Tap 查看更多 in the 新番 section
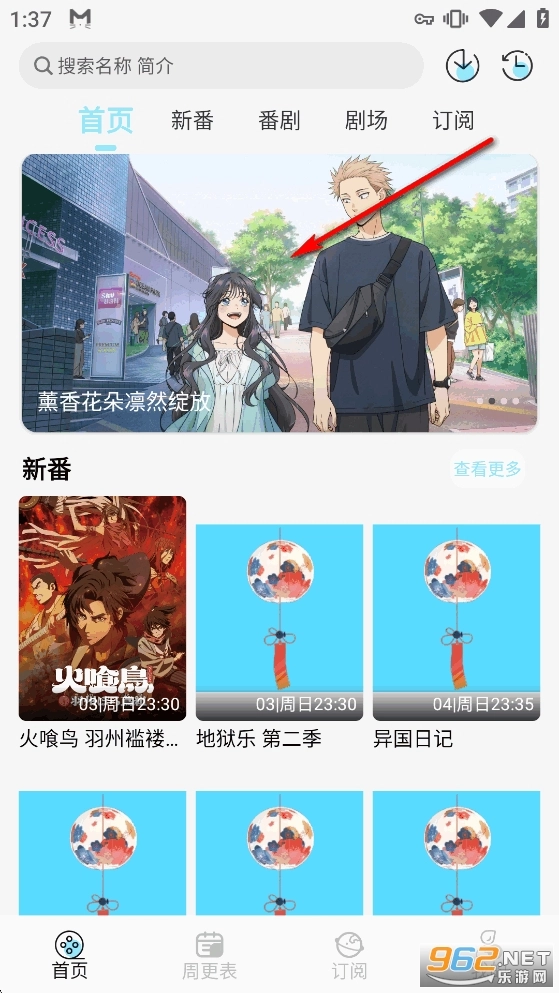 487,469
